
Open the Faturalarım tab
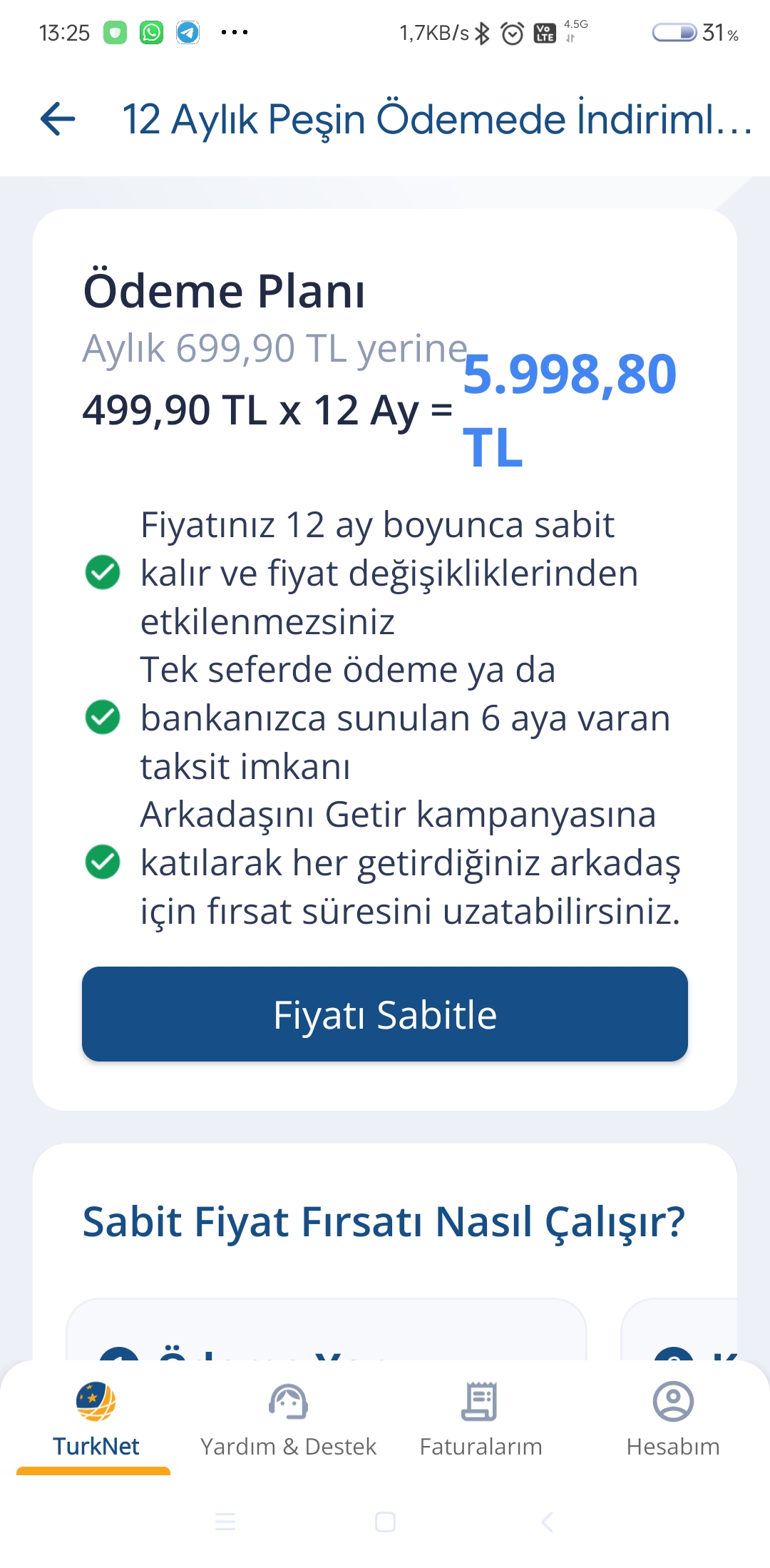point(481,1420)
